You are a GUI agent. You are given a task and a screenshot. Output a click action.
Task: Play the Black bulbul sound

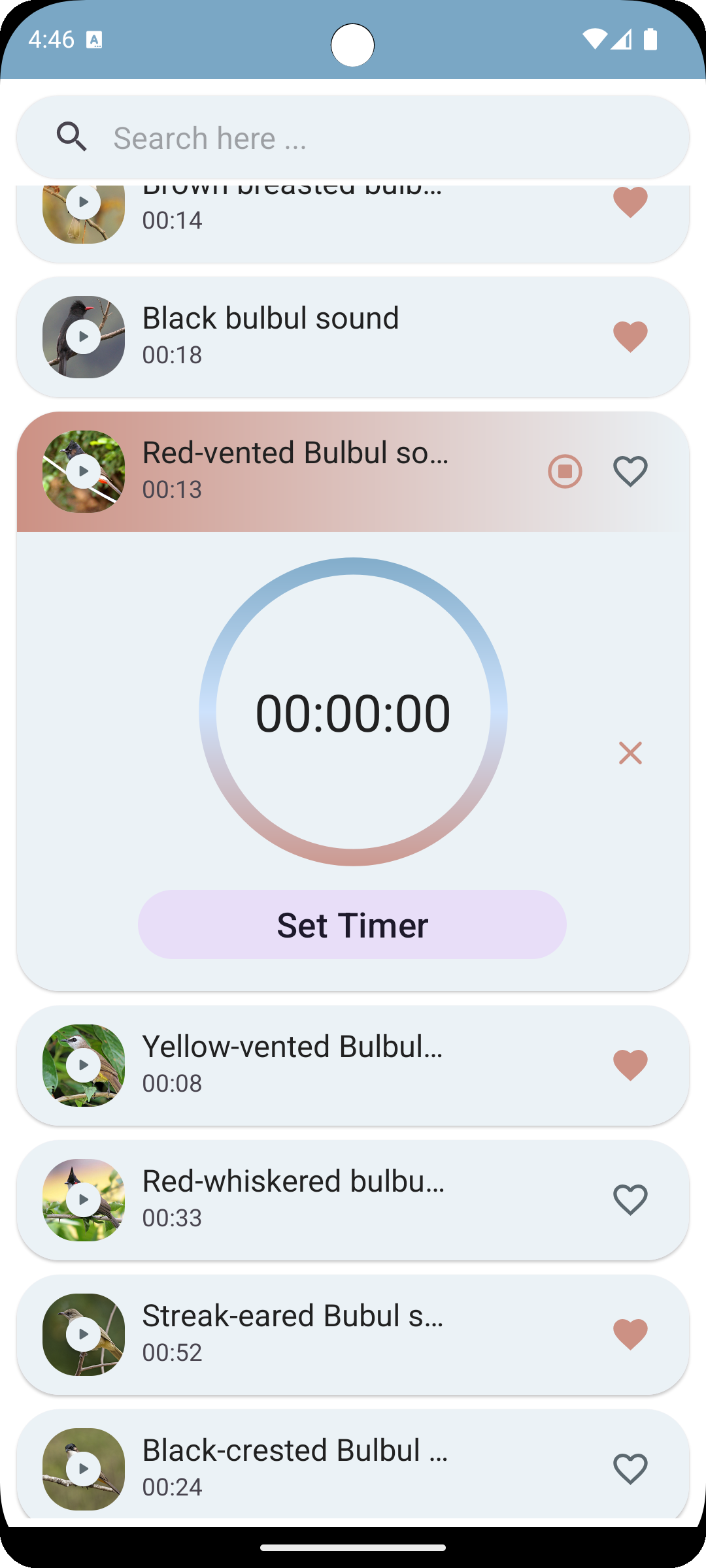pyautogui.click(x=84, y=337)
